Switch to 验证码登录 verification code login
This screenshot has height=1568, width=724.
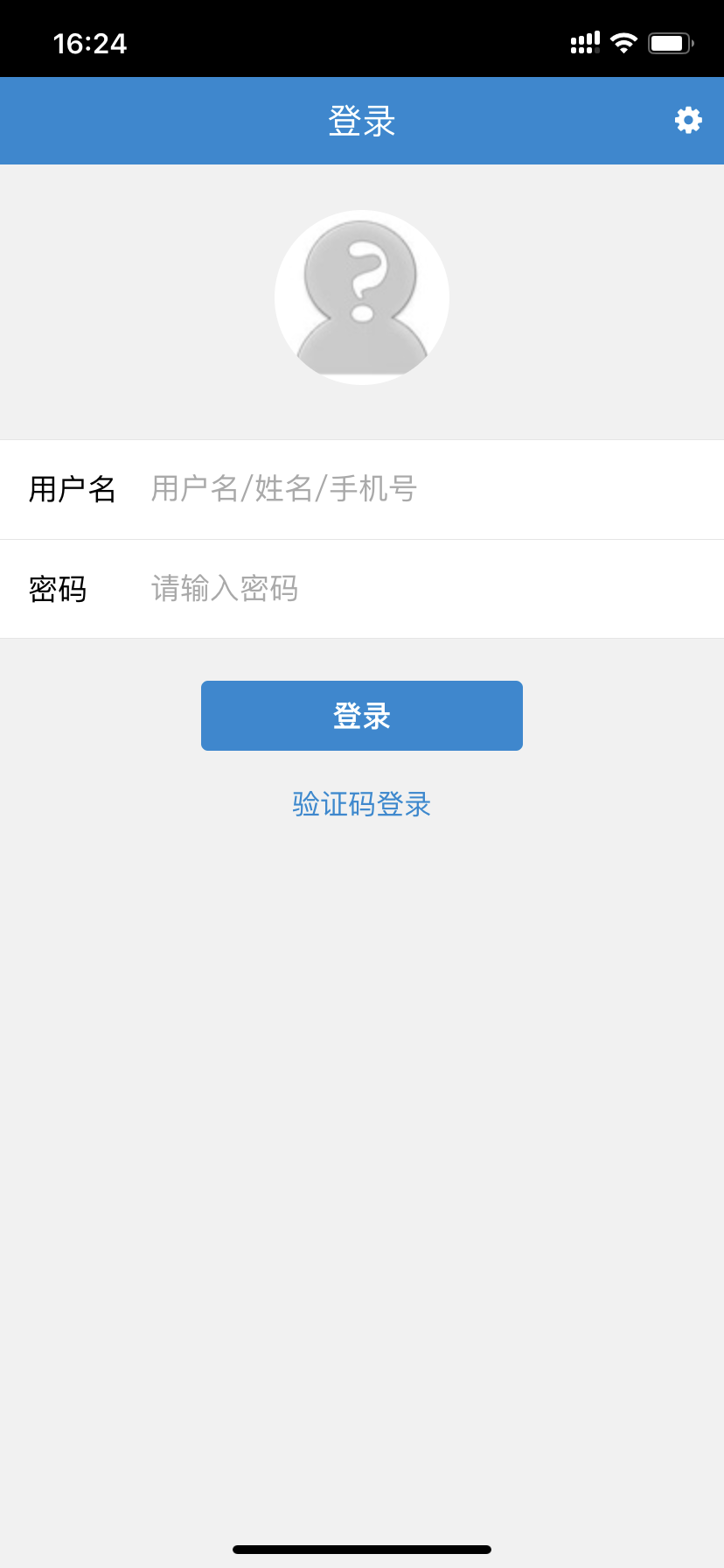[x=362, y=804]
